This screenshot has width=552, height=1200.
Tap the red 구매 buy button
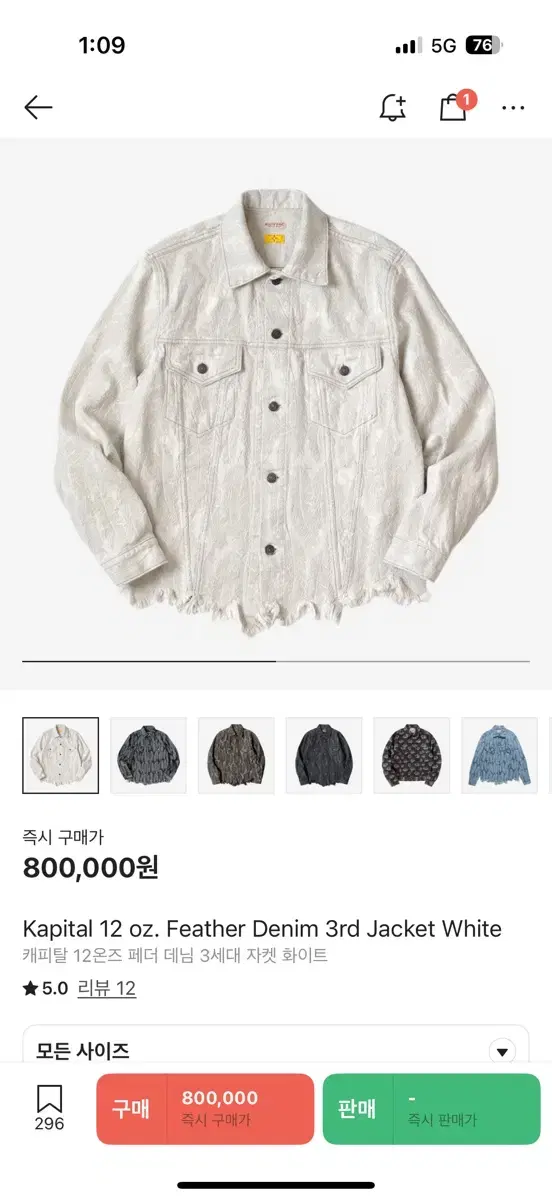coord(205,1108)
